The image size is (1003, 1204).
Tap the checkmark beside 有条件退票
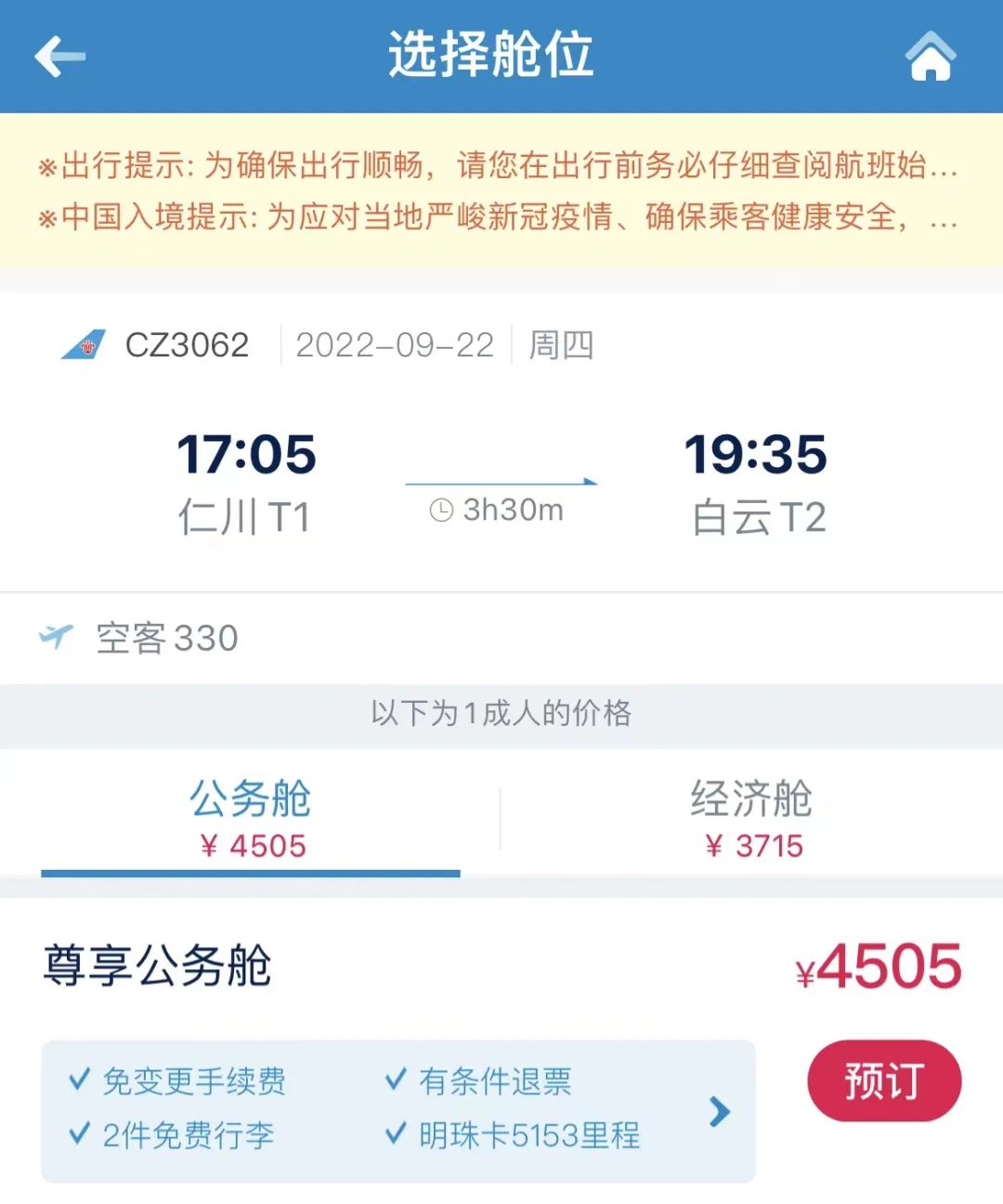(397, 1080)
